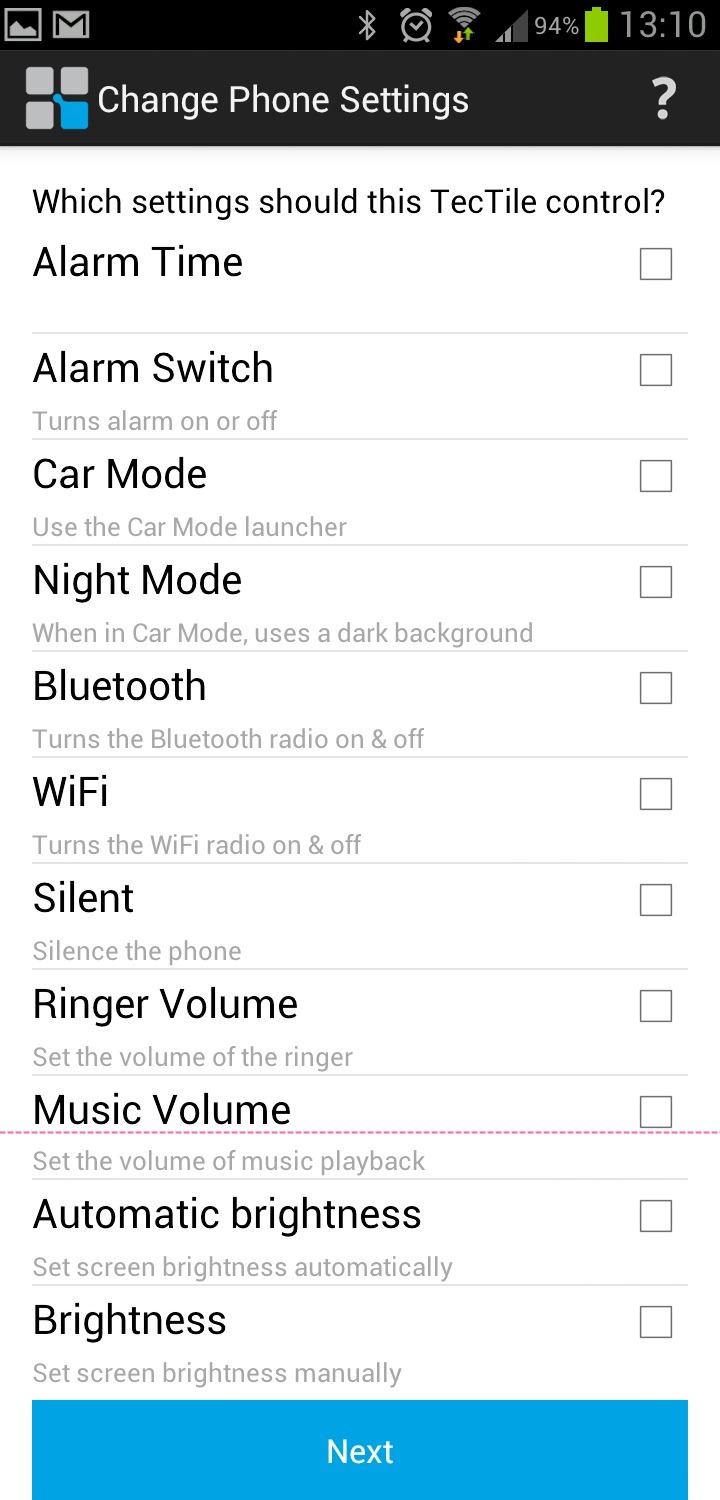Image resolution: width=720 pixels, height=1500 pixels.
Task: Select the Car Mode checkbox
Action: 656,476
